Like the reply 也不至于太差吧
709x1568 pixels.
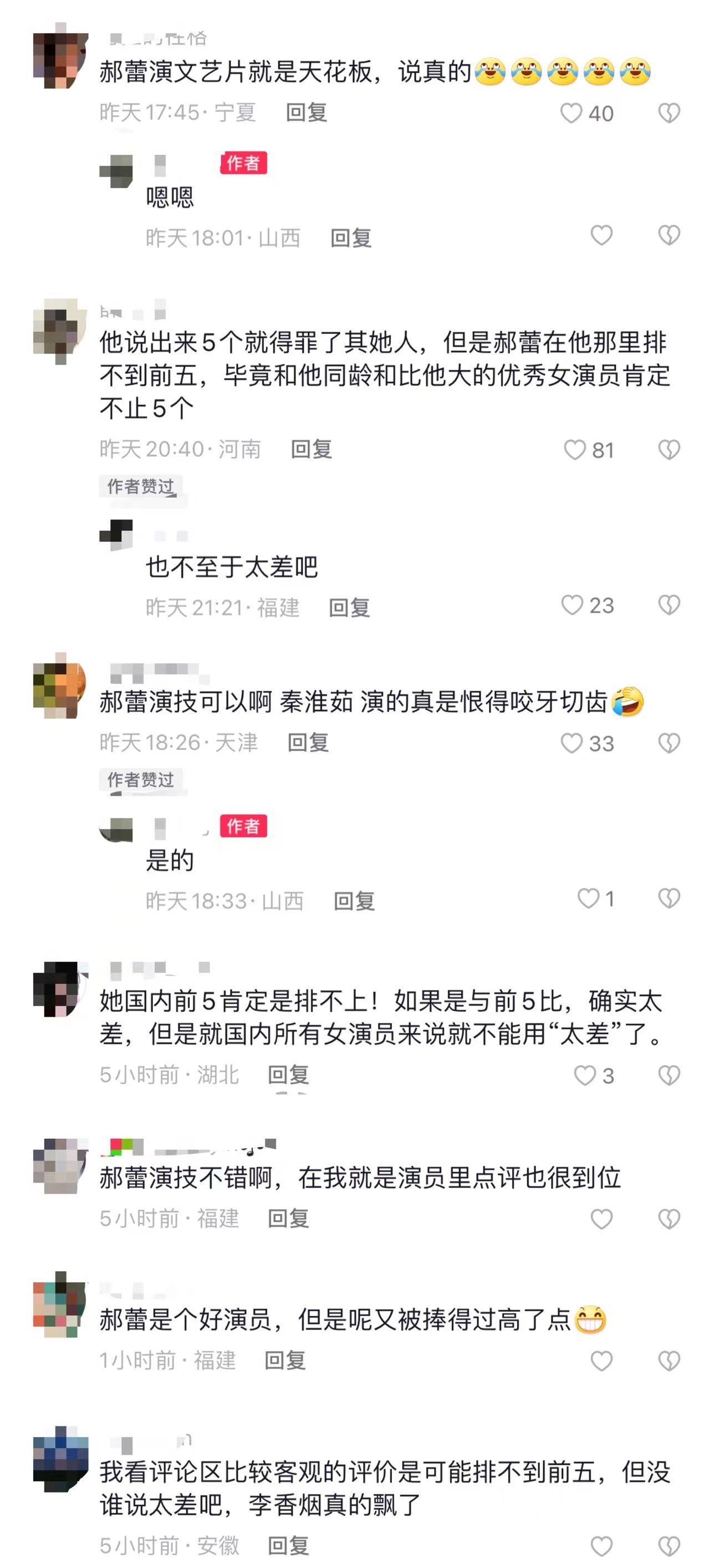(572, 605)
